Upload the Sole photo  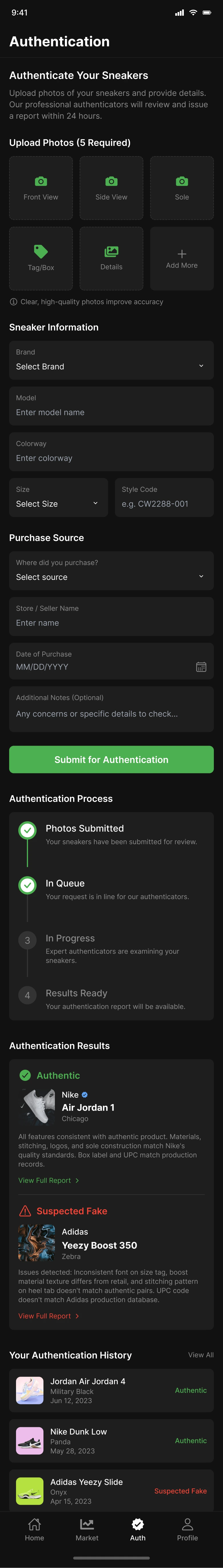tap(182, 188)
